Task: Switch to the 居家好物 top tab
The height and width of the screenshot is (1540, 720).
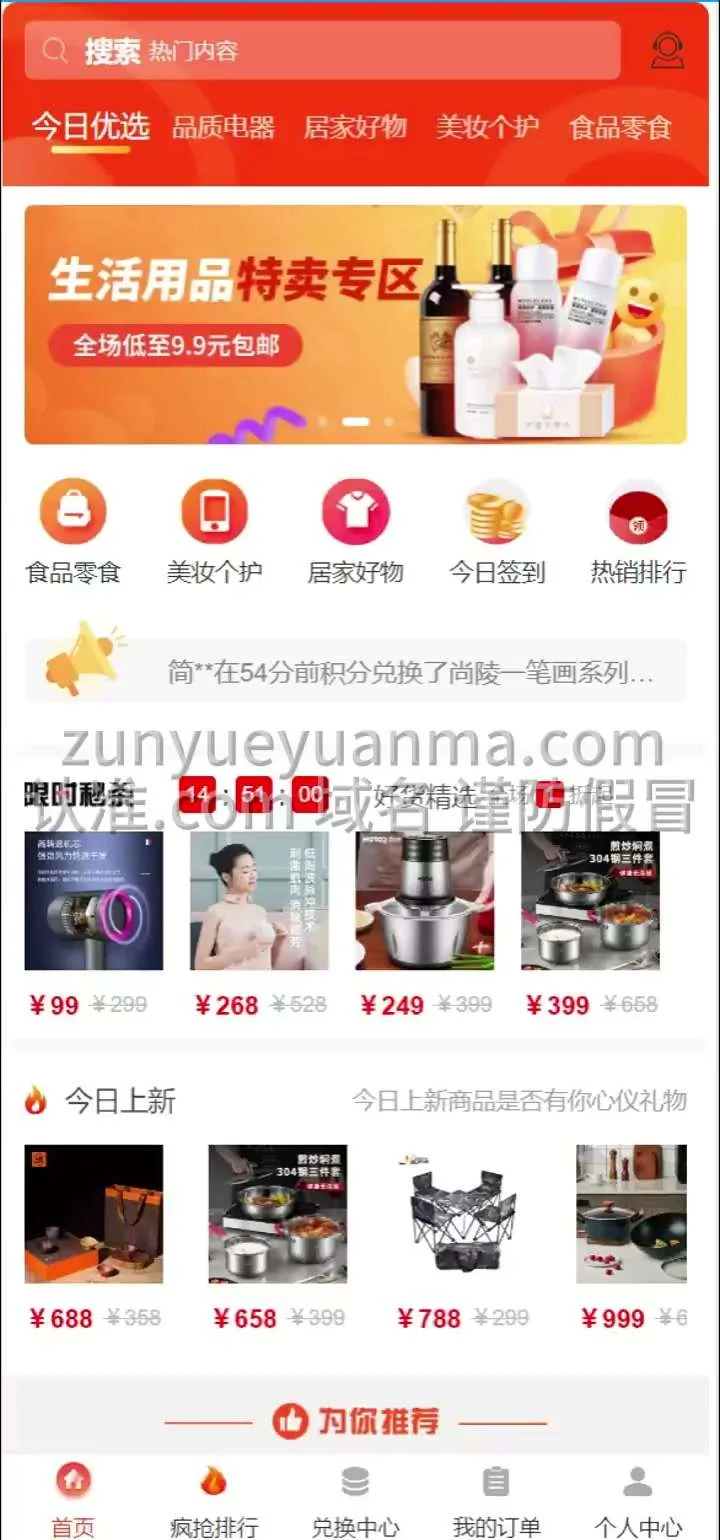Action: point(355,127)
